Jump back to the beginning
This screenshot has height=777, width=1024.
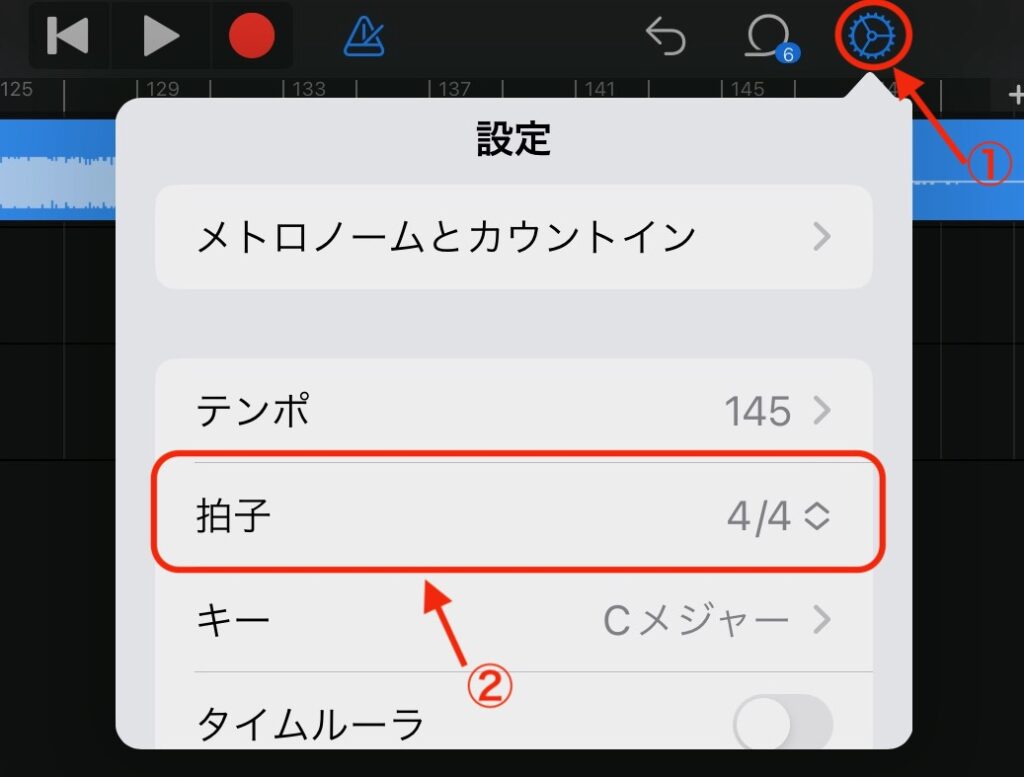(69, 38)
